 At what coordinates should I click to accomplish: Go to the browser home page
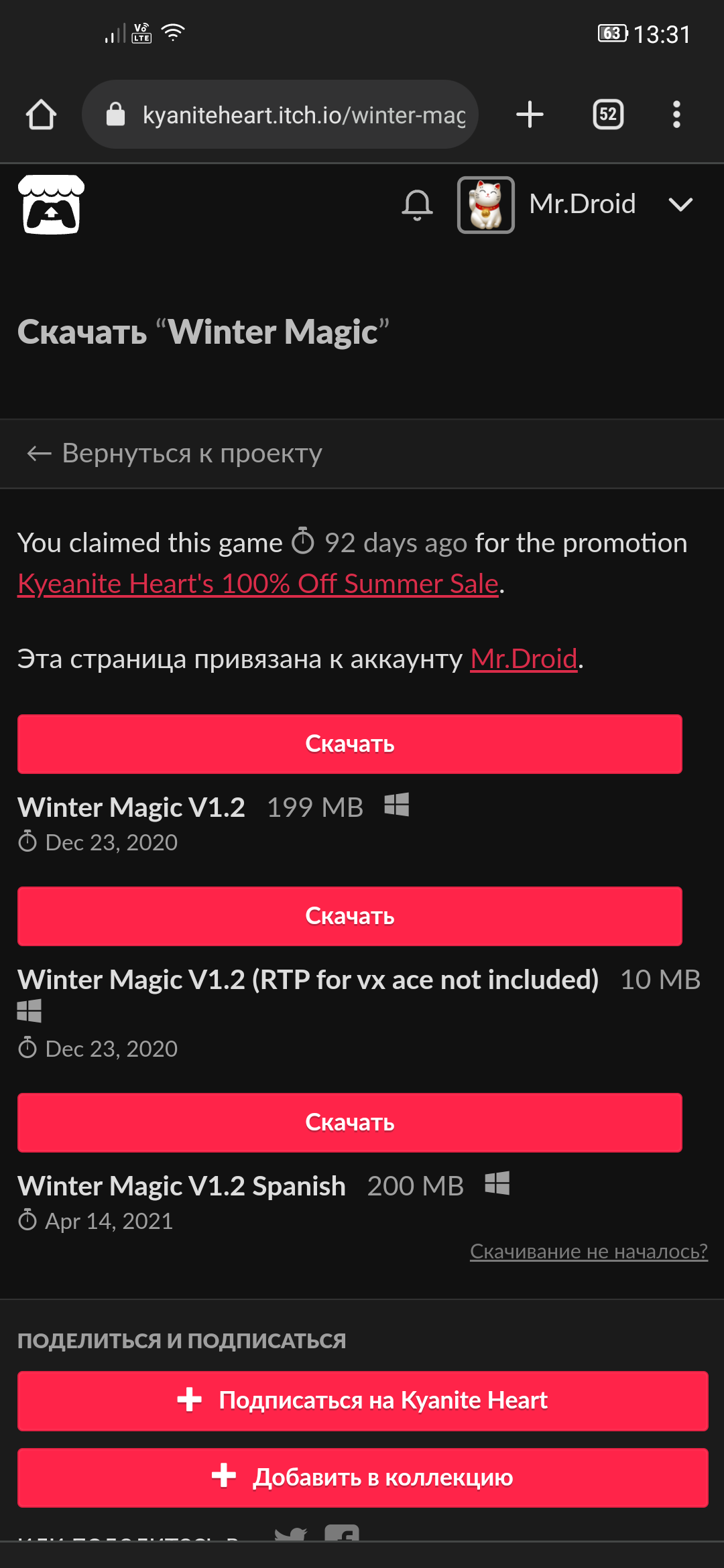pyautogui.click(x=41, y=115)
